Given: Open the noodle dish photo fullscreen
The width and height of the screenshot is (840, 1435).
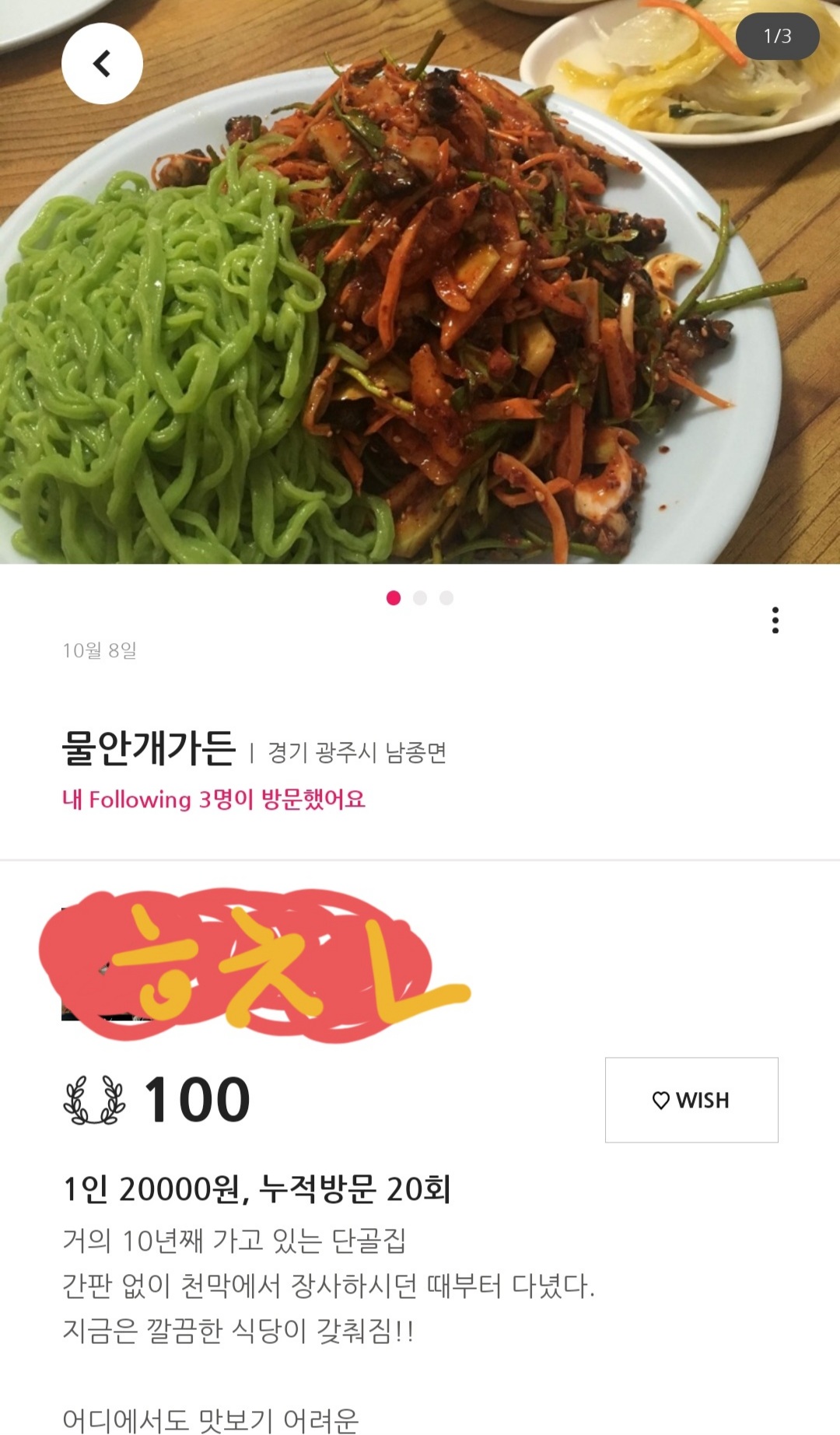Looking at the screenshot, I should pos(420,311).
